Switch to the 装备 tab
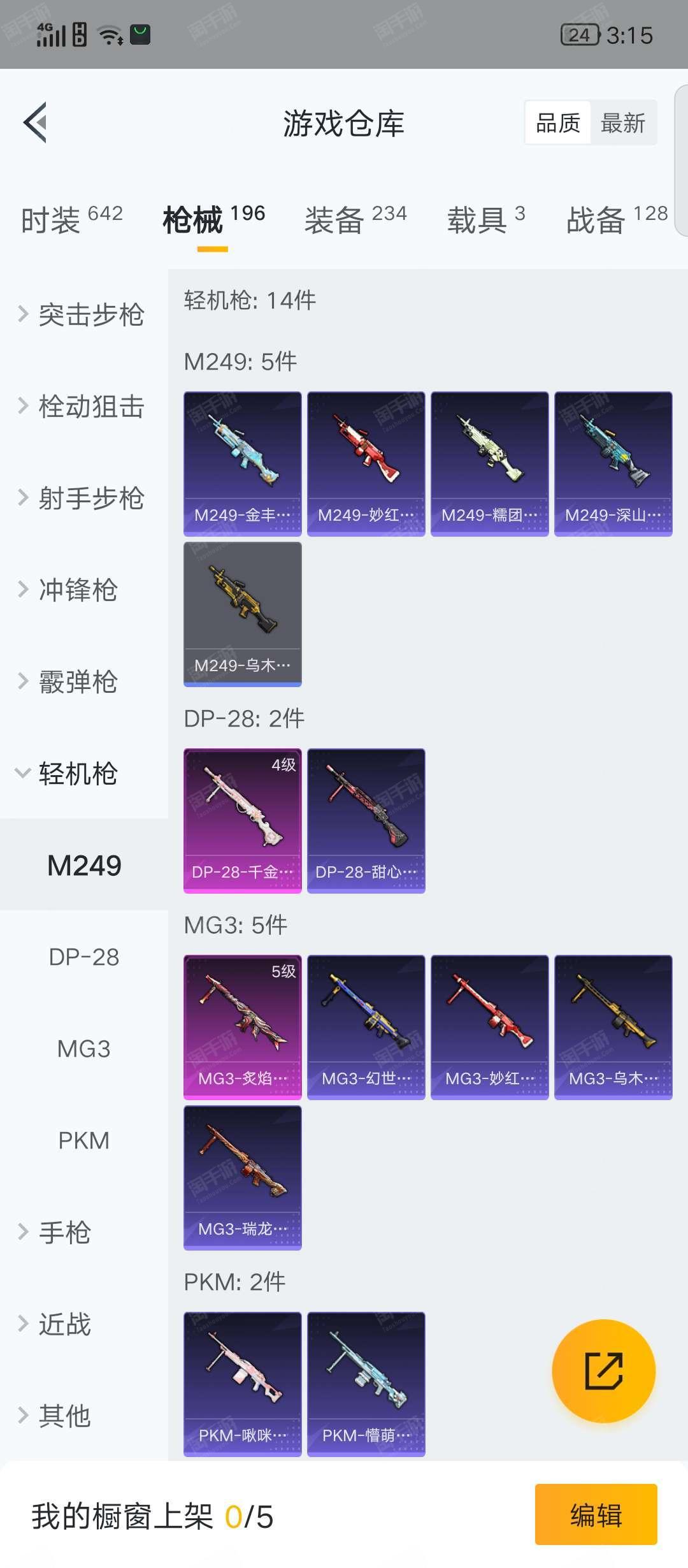The image size is (688, 1568). [355, 220]
